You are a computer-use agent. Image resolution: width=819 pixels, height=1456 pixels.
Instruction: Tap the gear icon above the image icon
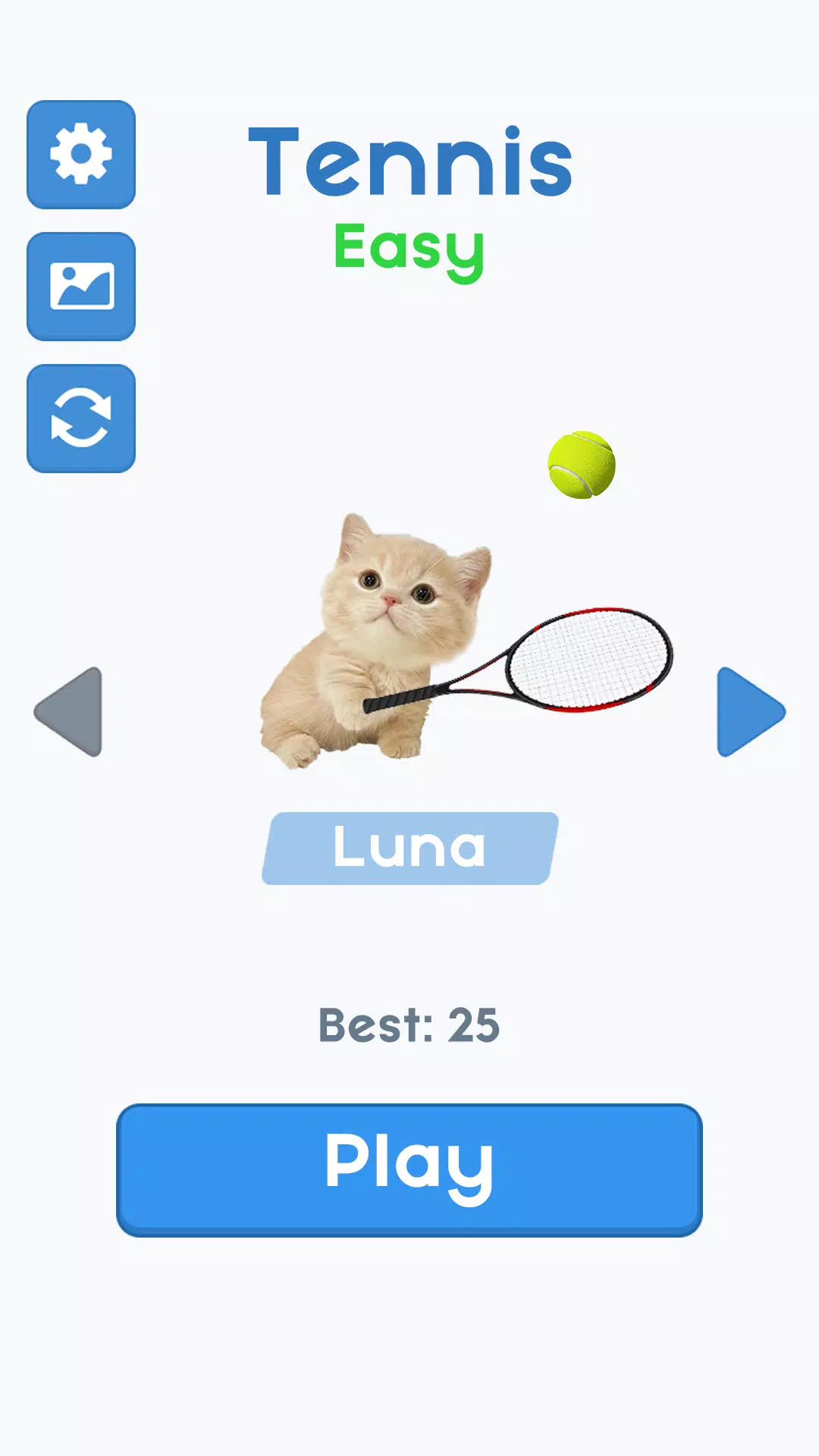pyautogui.click(x=80, y=155)
